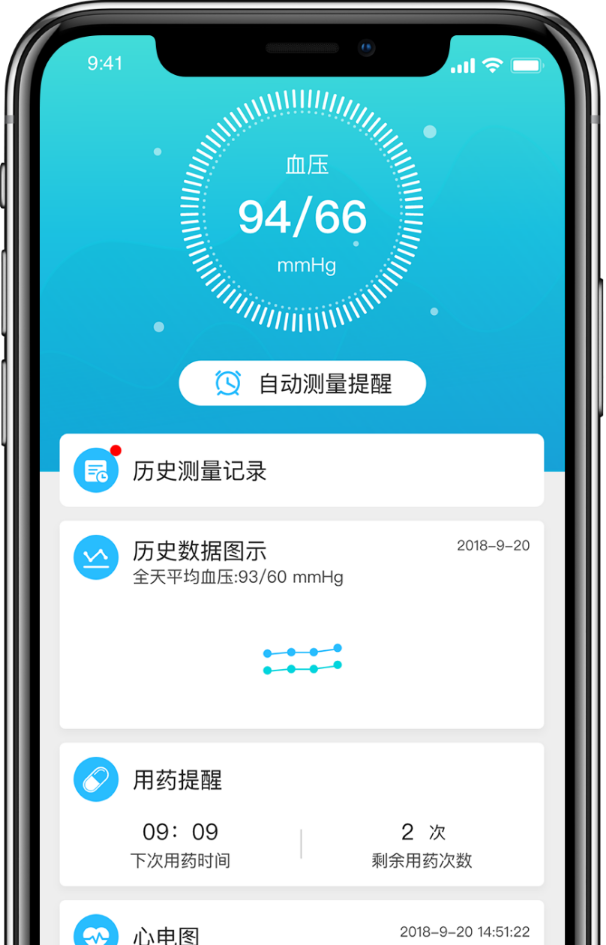Screen dimensions: 606x945
Task: Open the automatic measurement reminder button
Action: pyautogui.click(x=302, y=383)
